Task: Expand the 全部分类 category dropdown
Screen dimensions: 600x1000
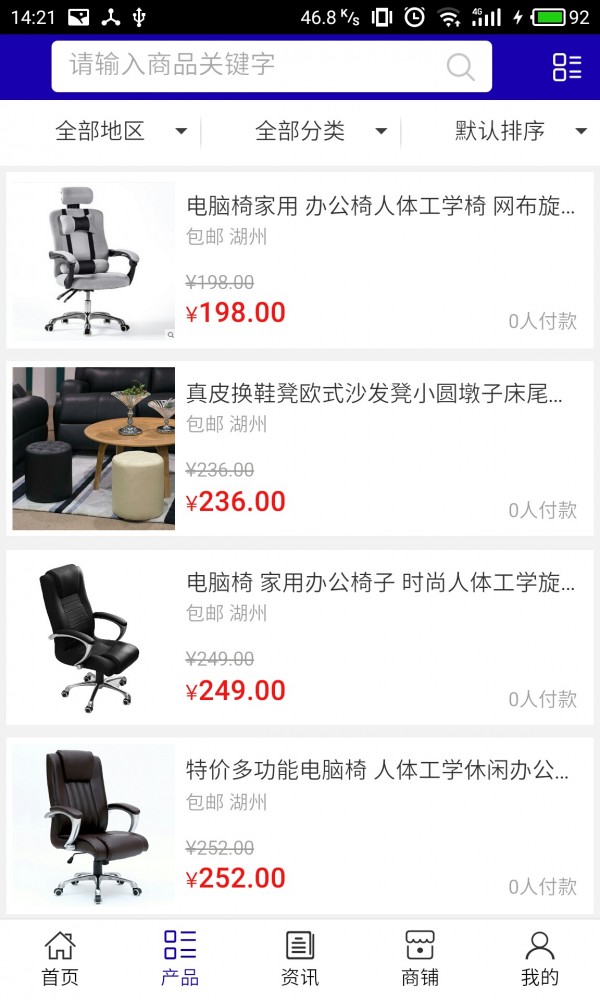Action: (320, 131)
